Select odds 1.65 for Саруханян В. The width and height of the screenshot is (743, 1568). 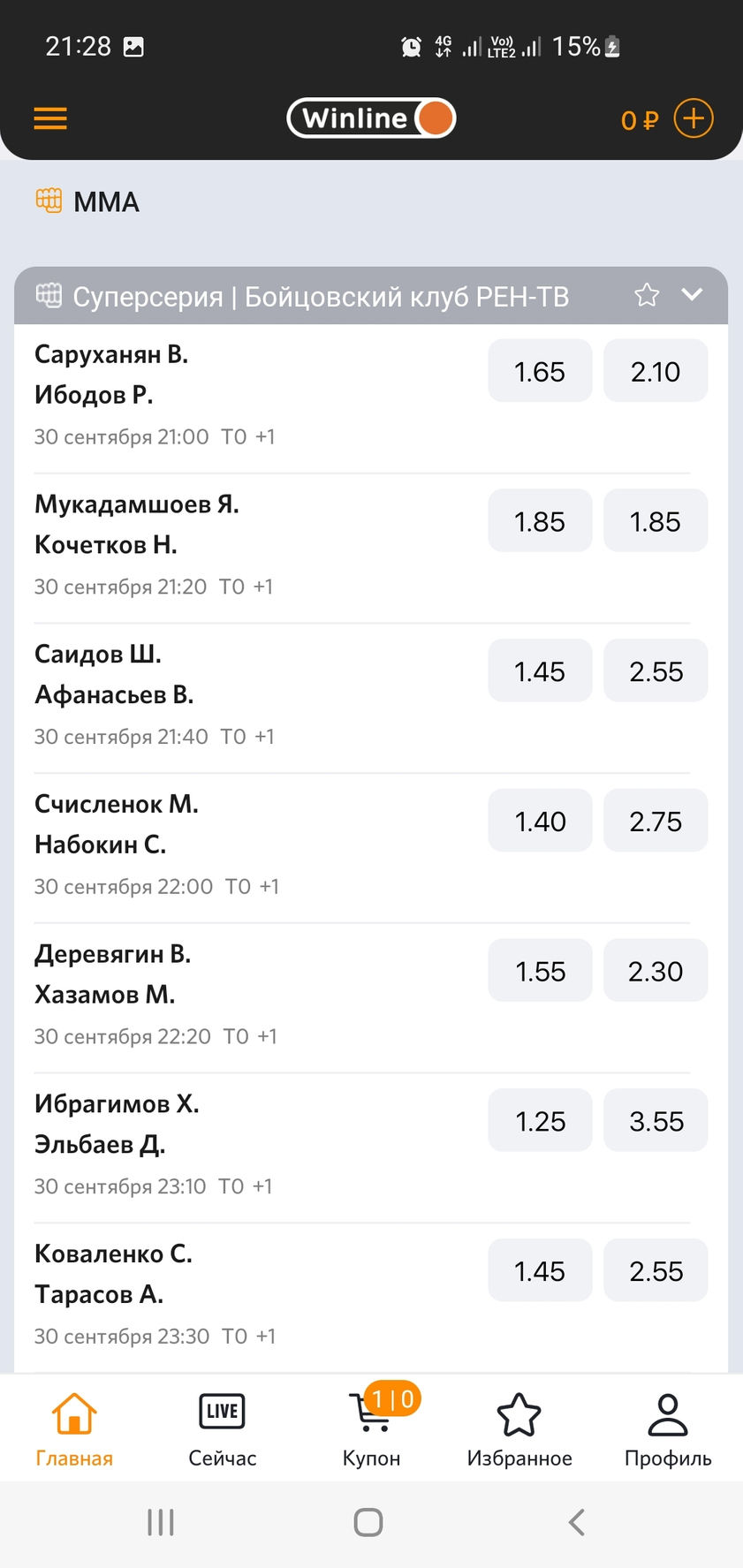pos(540,371)
